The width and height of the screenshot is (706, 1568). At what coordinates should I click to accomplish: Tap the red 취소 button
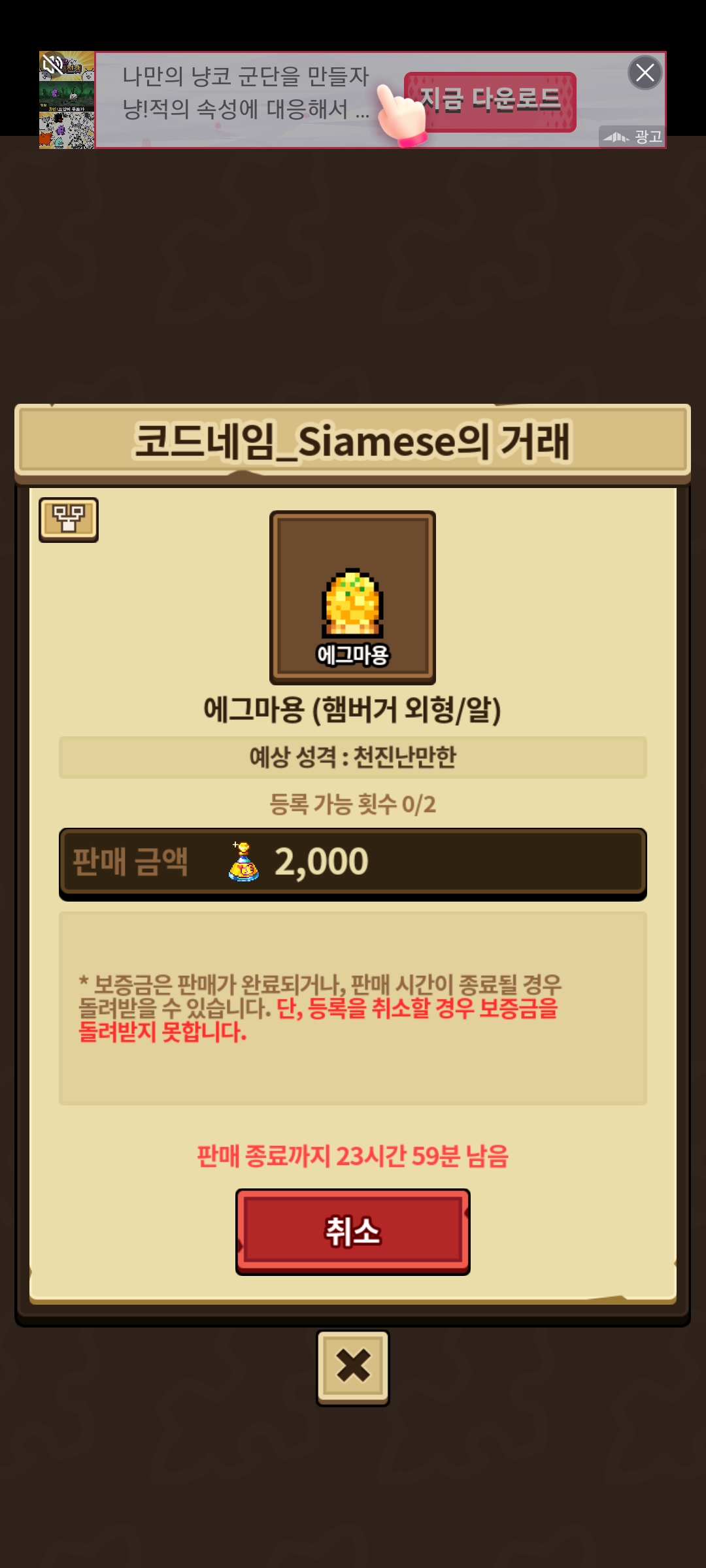(353, 1232)
